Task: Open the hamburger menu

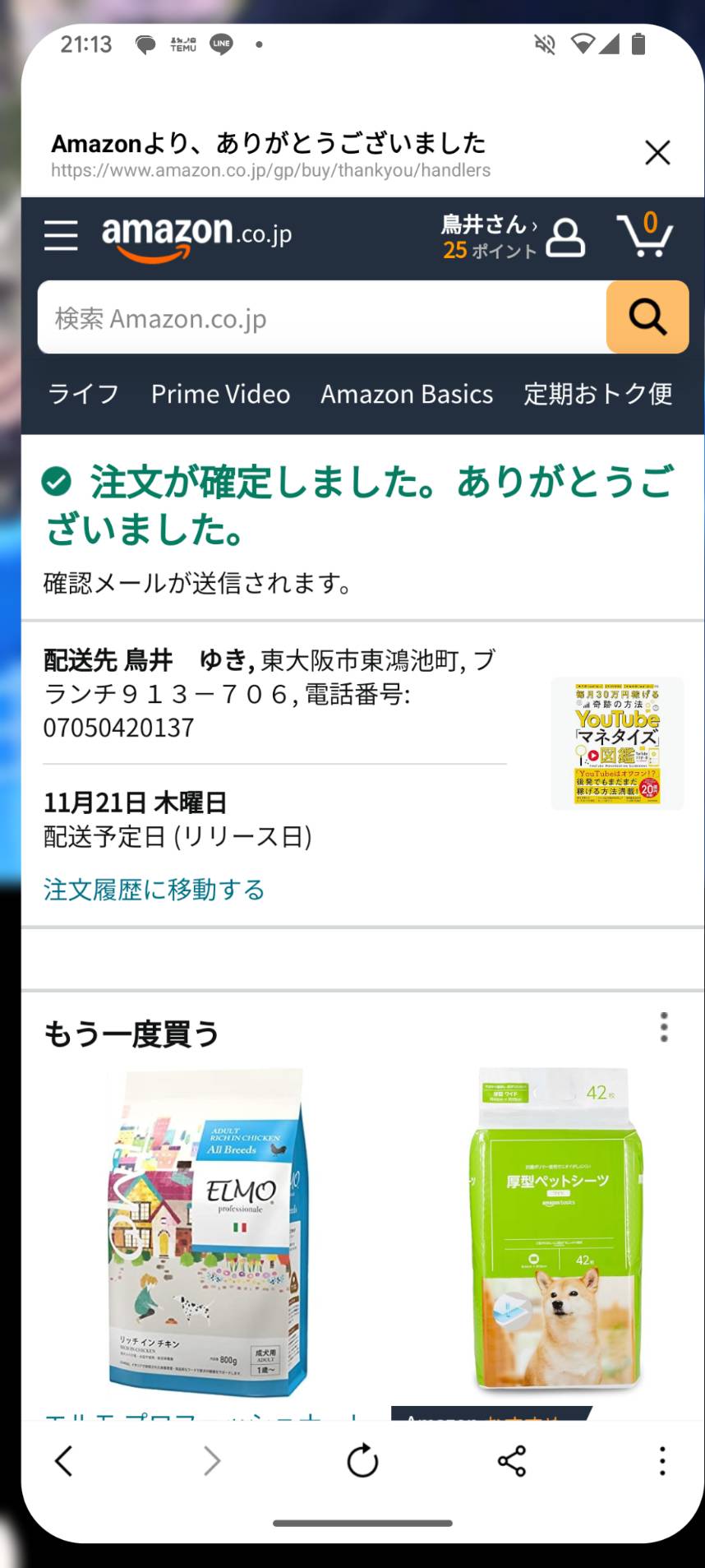Action: pyautogui.click(x=62, y=236)
